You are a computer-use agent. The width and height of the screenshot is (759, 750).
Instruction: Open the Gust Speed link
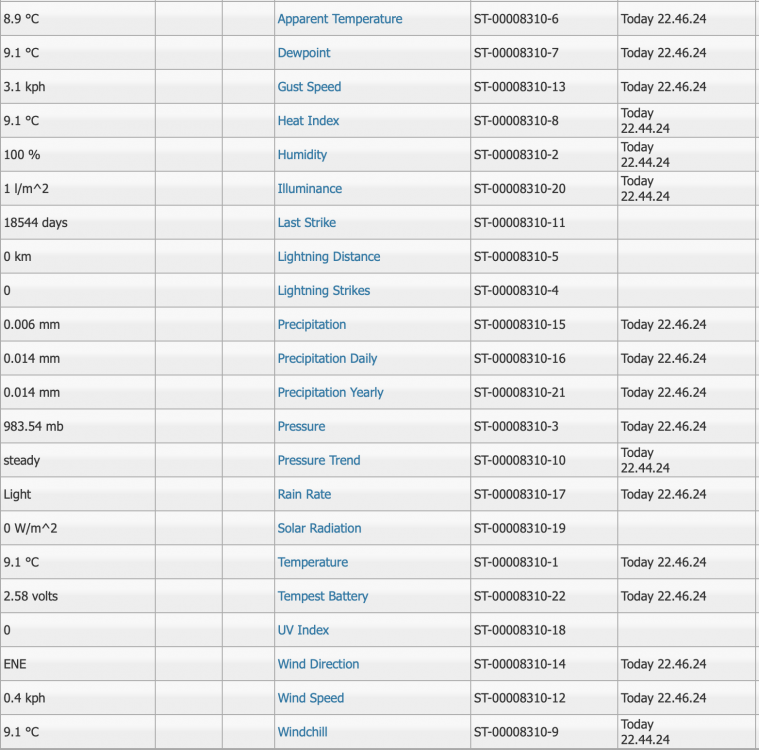(309, 87)
